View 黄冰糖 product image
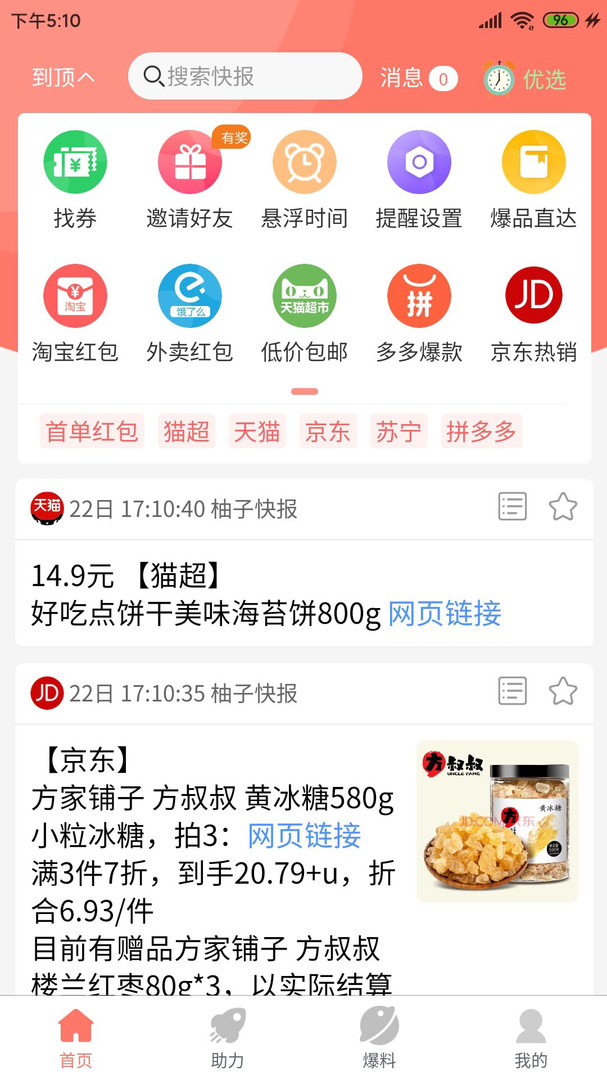Viewport: 607px width, 1080px height. (497, 820)
